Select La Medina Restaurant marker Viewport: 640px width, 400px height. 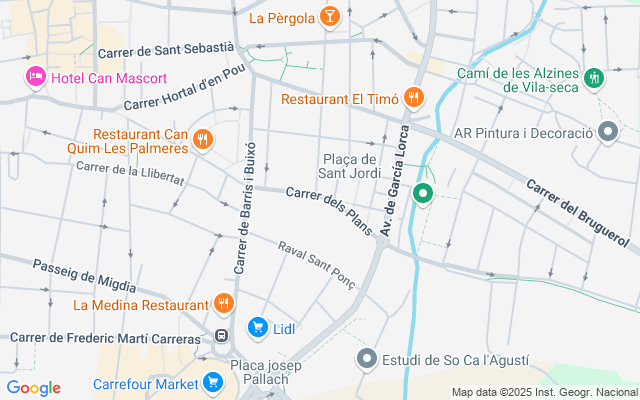(224, 304)
